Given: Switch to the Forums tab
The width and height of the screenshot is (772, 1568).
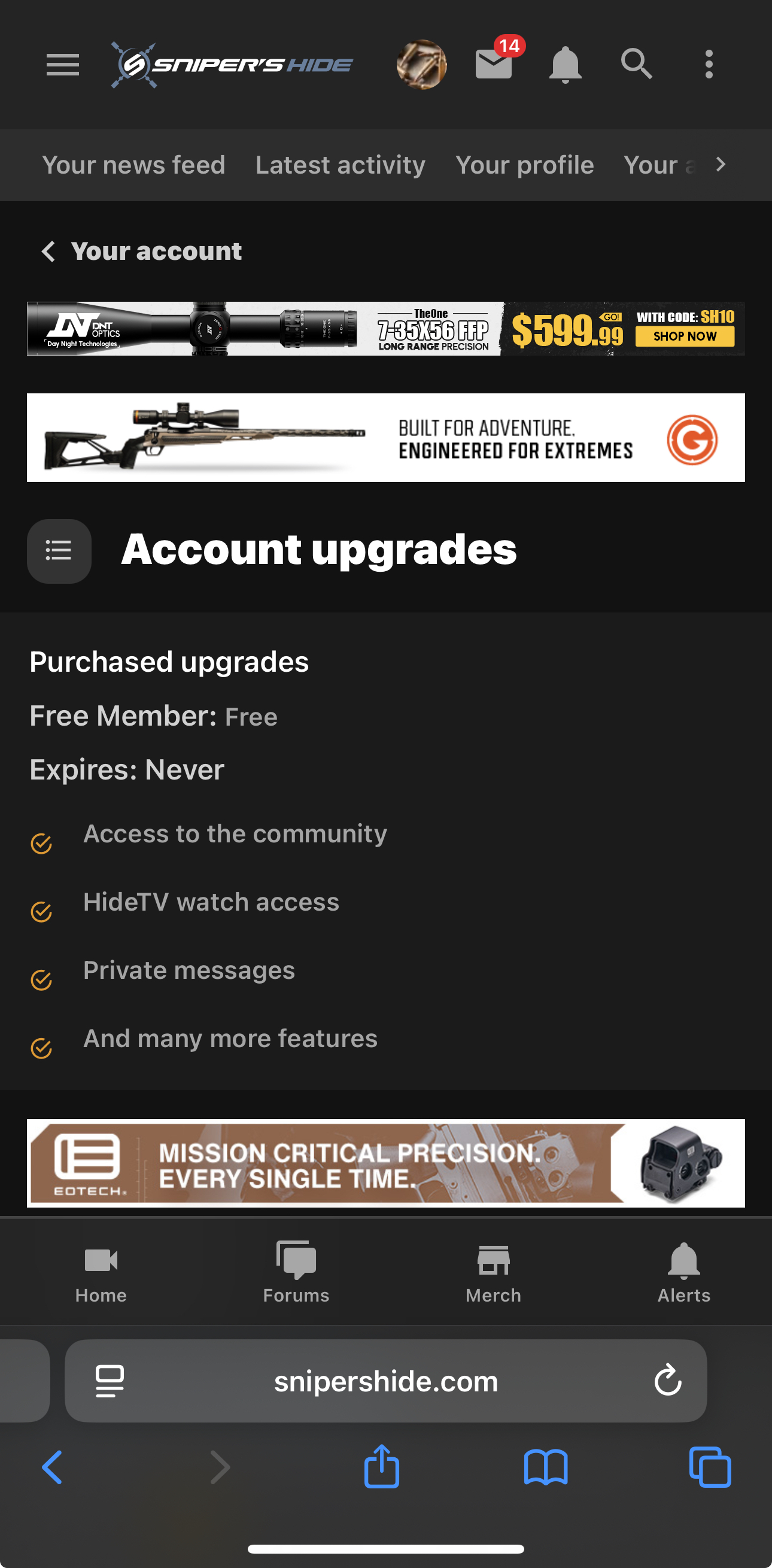Looking at the screenshot, I should [x=296, y=1271].
